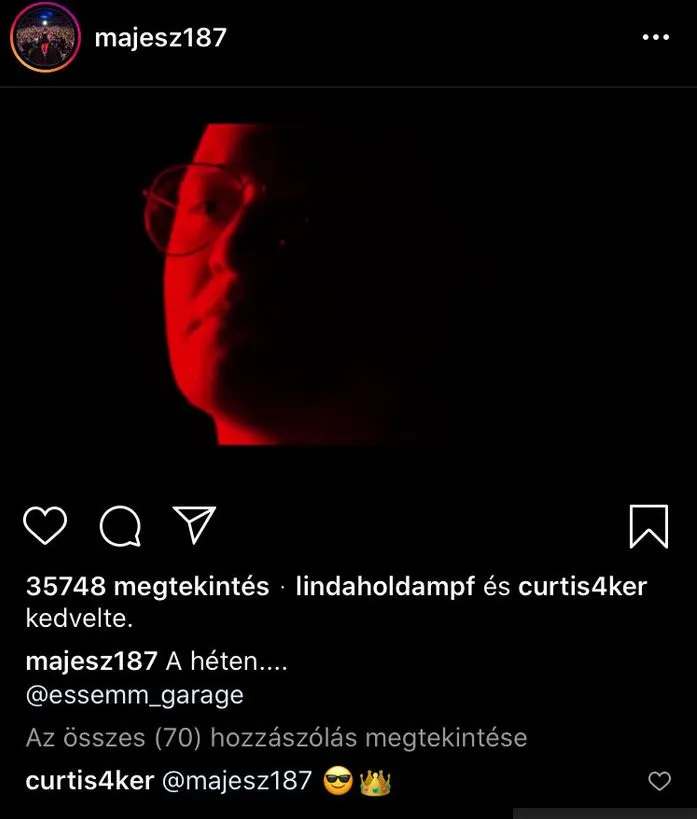This screenshot has height=819, width=697.
Task: Open lindaholdampf profile from likes line
Action: click(x=385, y=586)
